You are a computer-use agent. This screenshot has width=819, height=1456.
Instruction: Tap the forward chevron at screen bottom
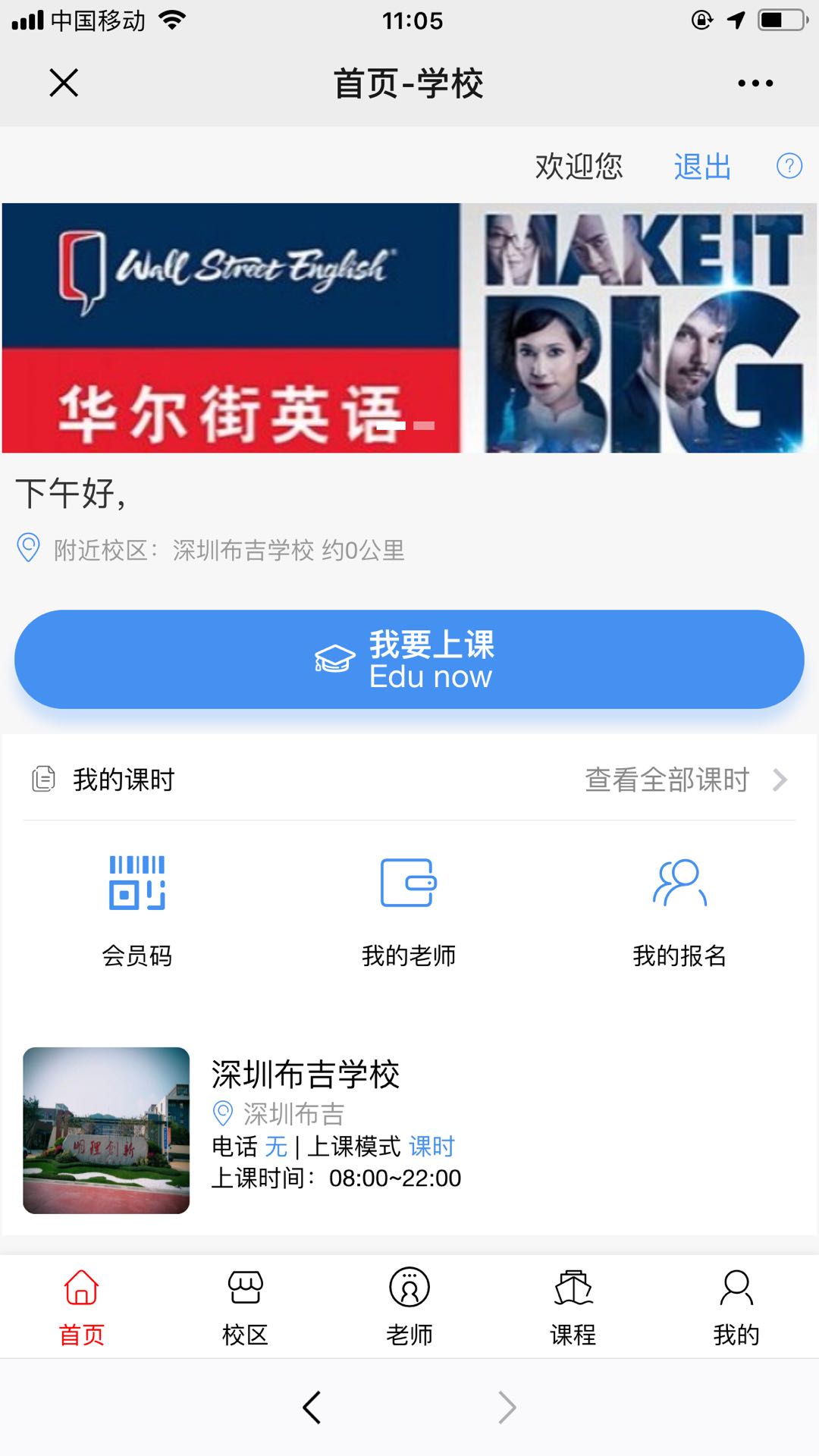(508, 1407)
